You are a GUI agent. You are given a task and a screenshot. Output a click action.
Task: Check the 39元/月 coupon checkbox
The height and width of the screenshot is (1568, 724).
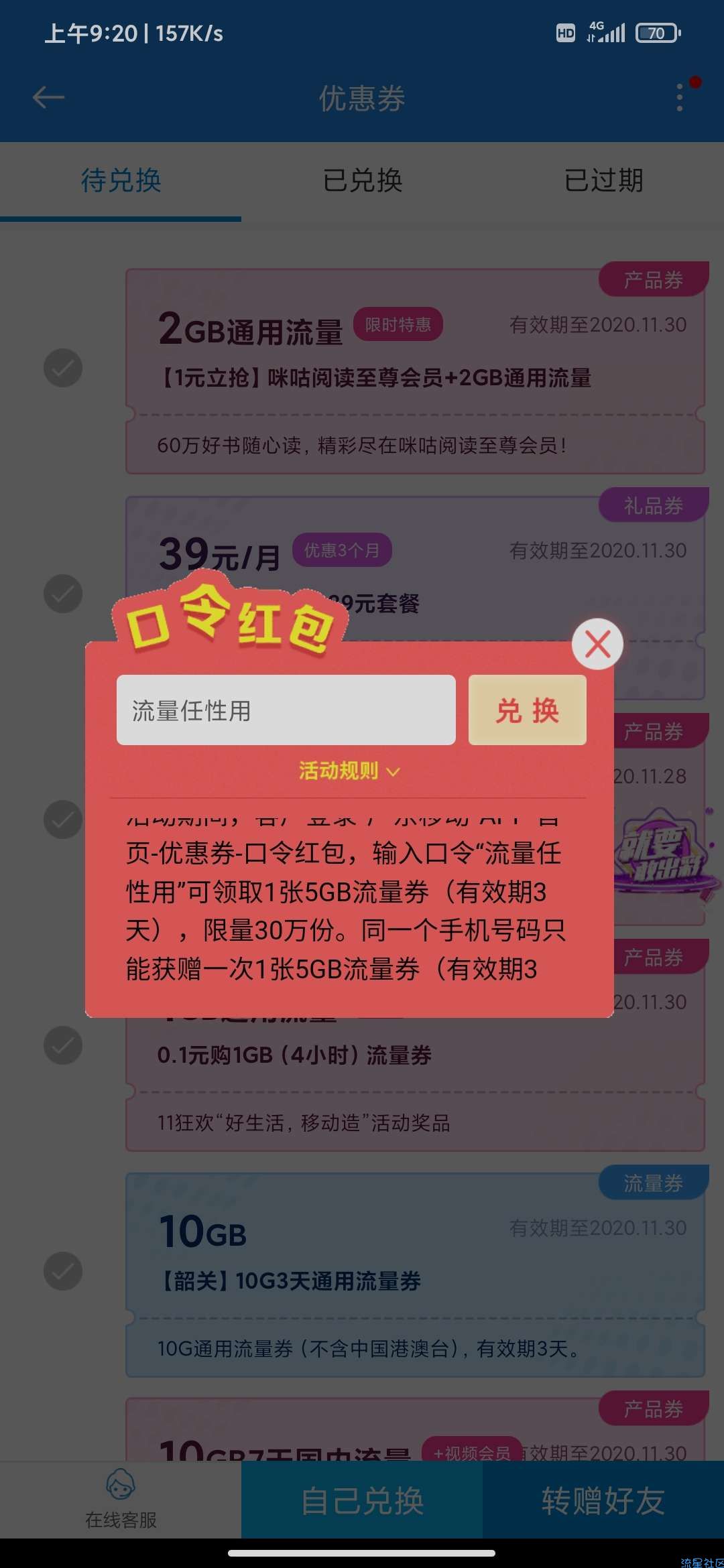(x=63, y=594)
